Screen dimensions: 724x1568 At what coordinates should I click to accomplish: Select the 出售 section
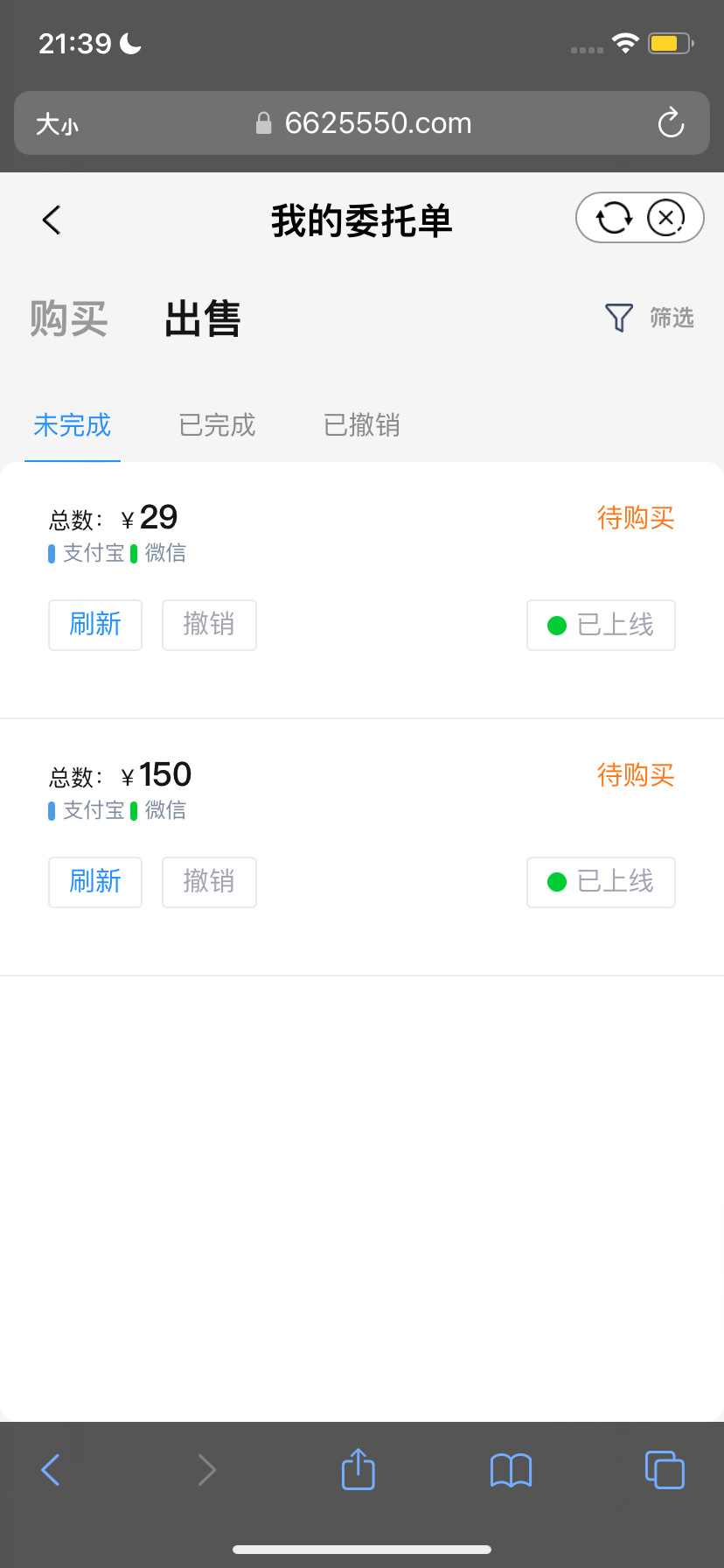pos(202,318)
